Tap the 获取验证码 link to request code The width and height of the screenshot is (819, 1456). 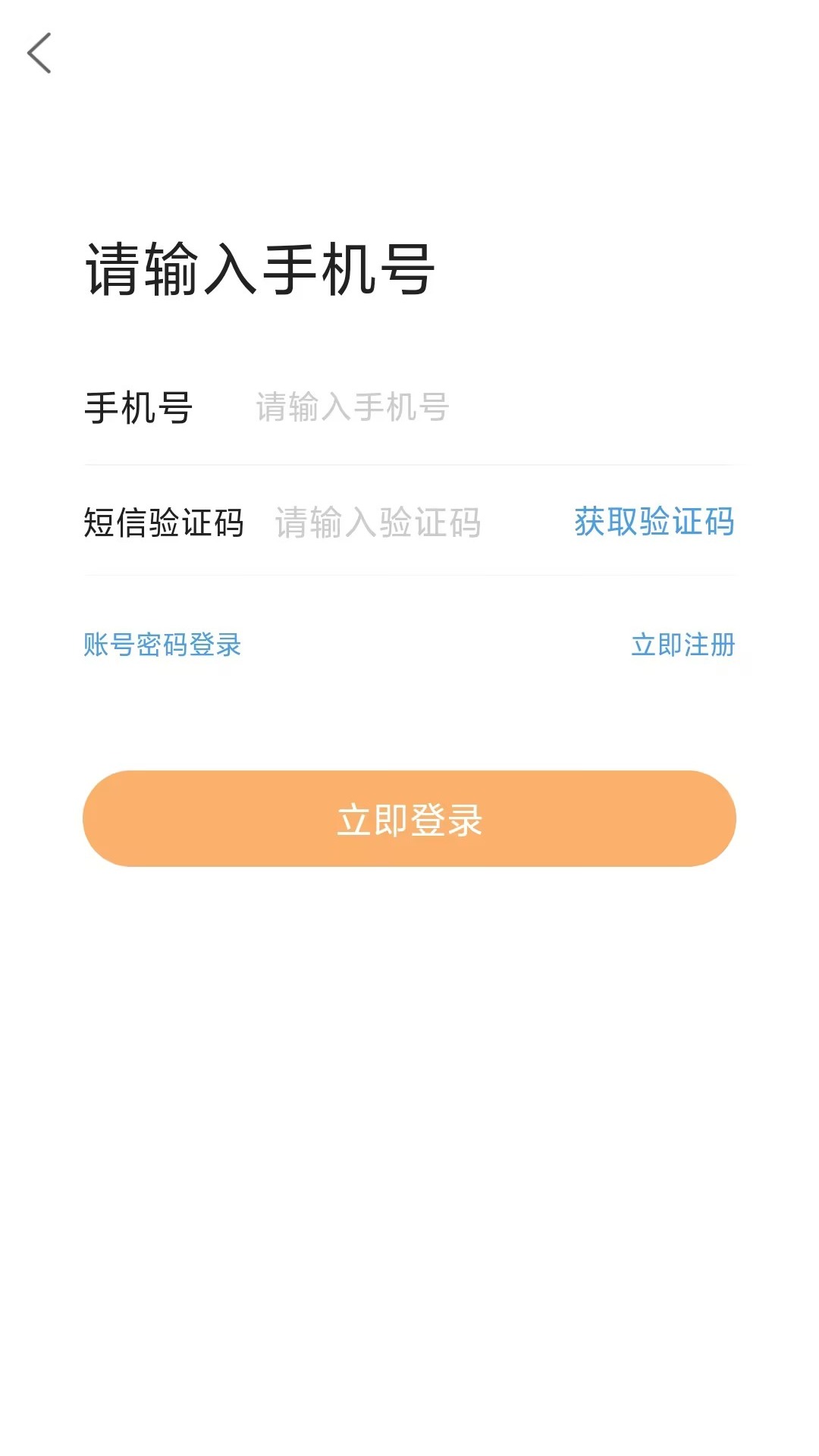(x=654, y=523)
